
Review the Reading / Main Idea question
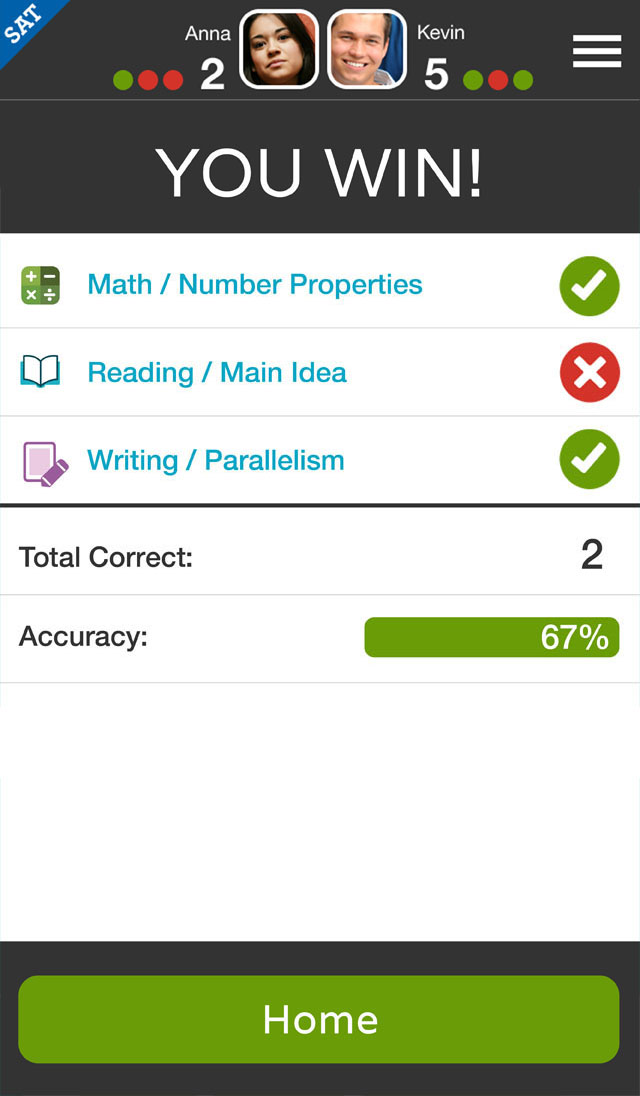coord(320,373)
